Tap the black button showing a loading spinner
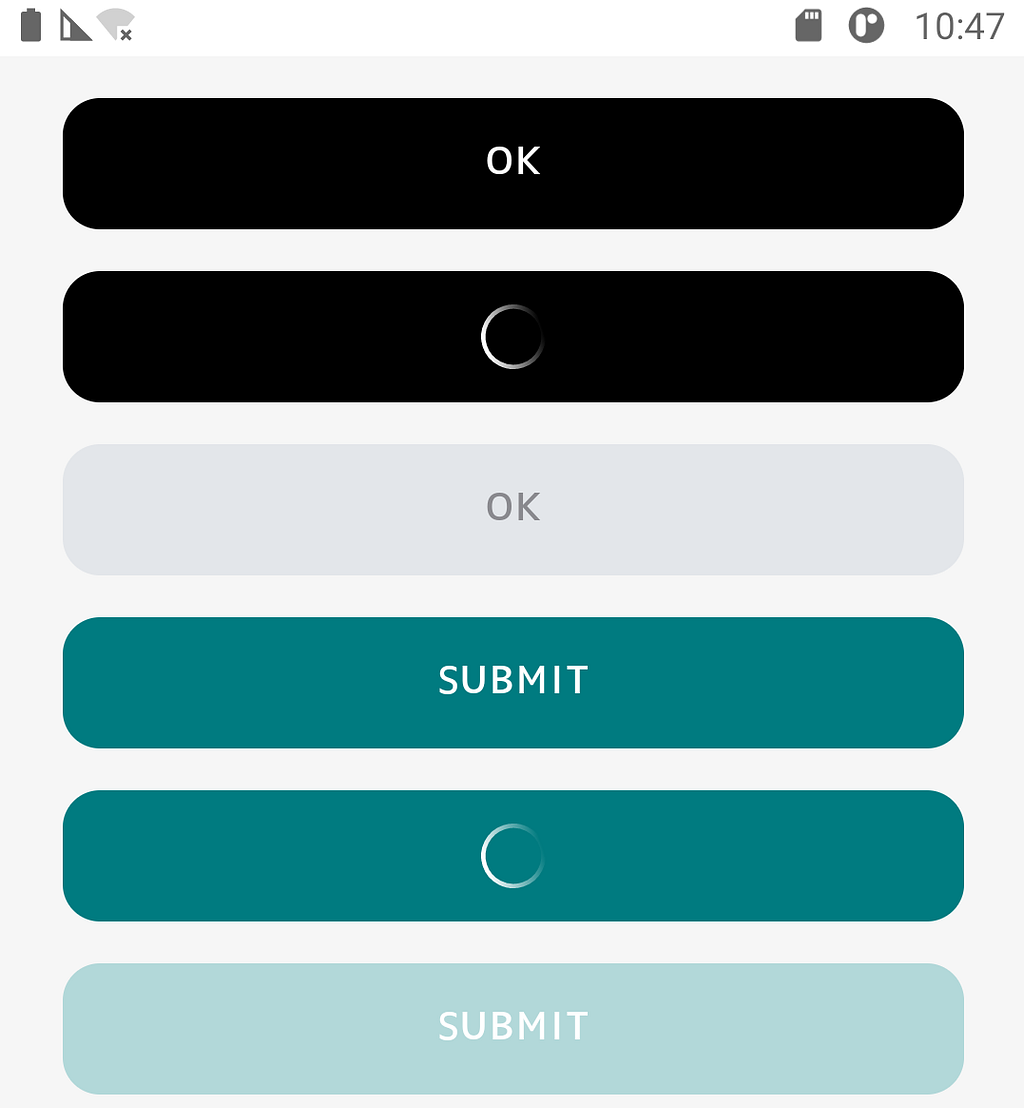Image resolution: width=1024 pixels, height=1108 pixels. coord(513,336)
